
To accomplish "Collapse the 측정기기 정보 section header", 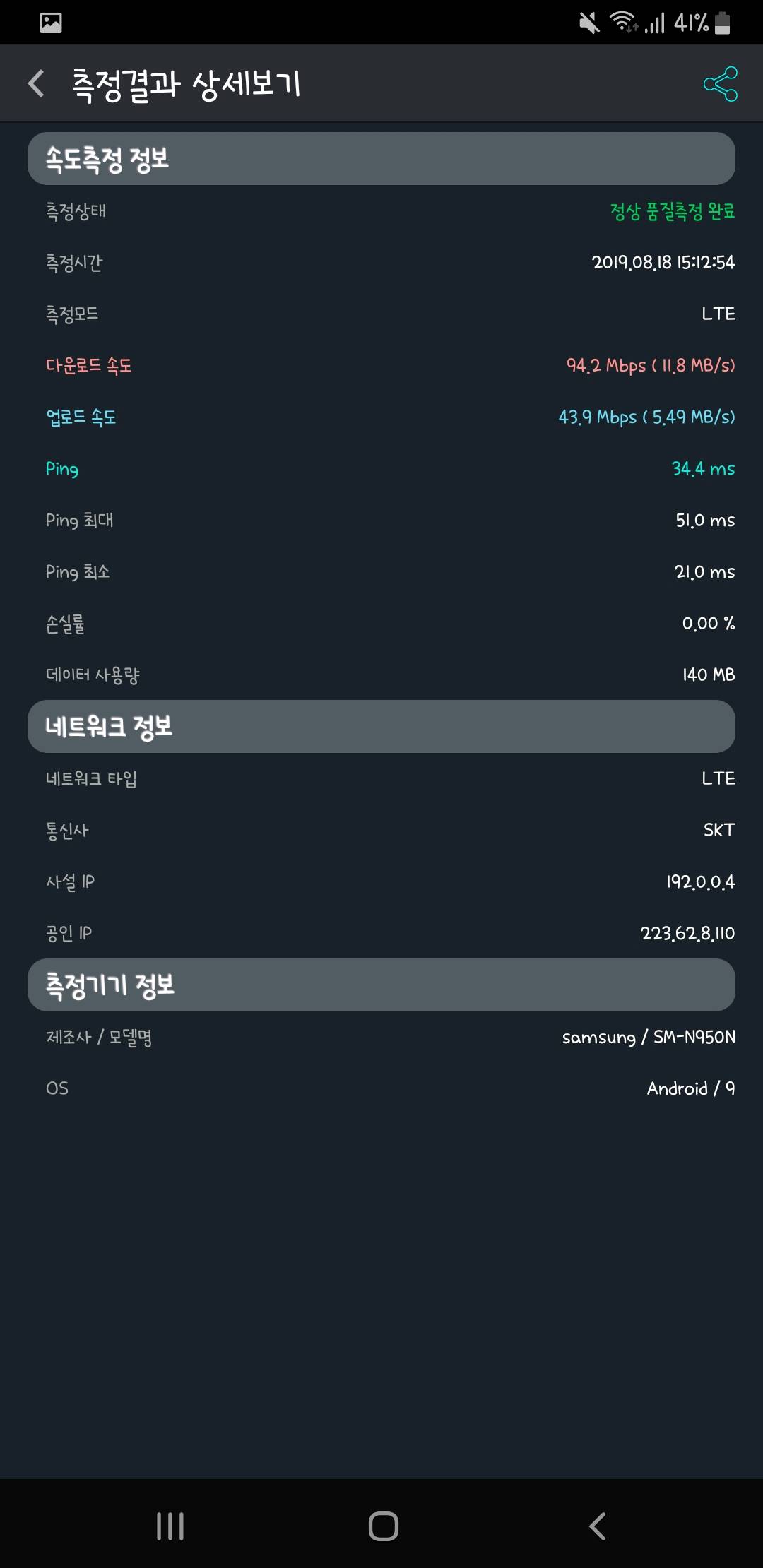I will [381, 985].
